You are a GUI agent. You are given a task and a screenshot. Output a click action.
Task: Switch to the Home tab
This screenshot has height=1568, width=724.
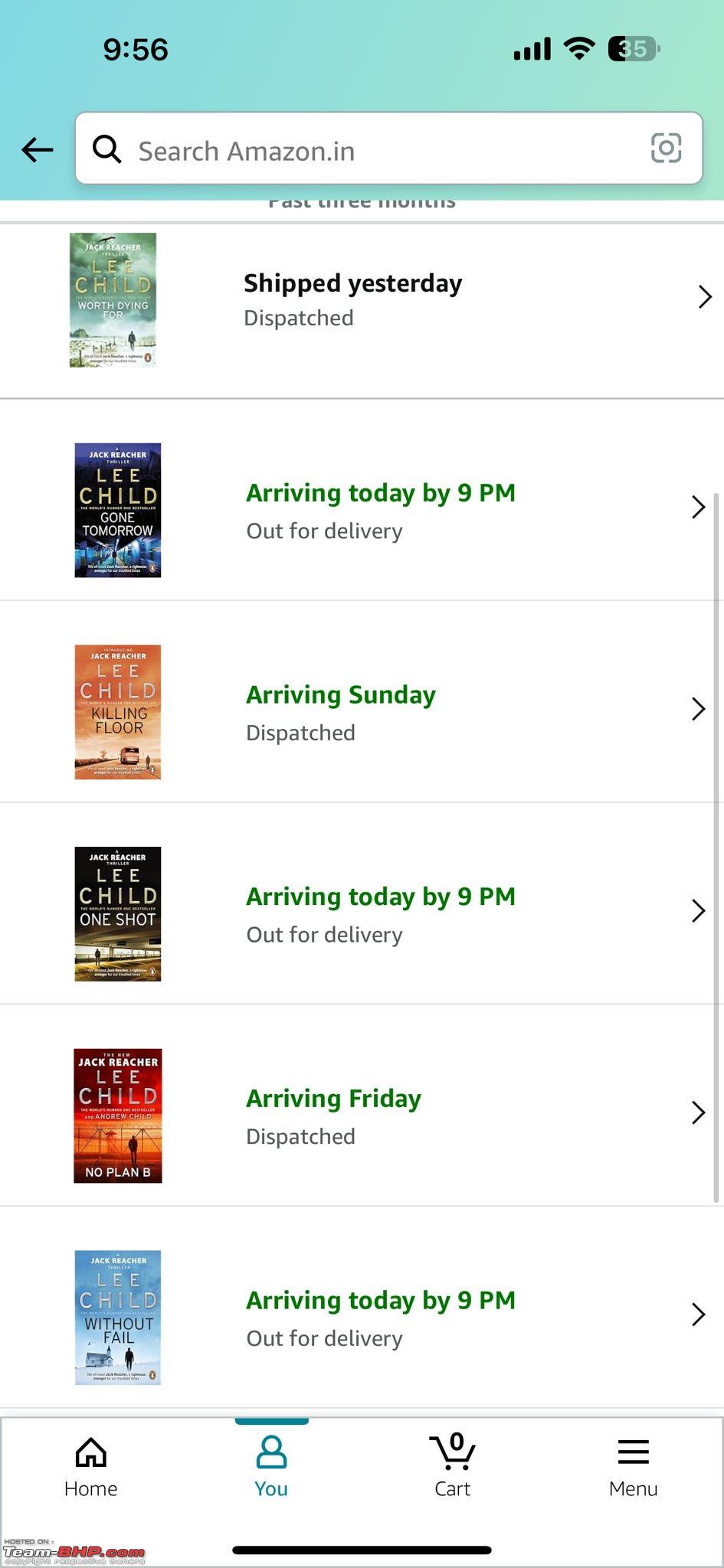tap(90, 1466)
